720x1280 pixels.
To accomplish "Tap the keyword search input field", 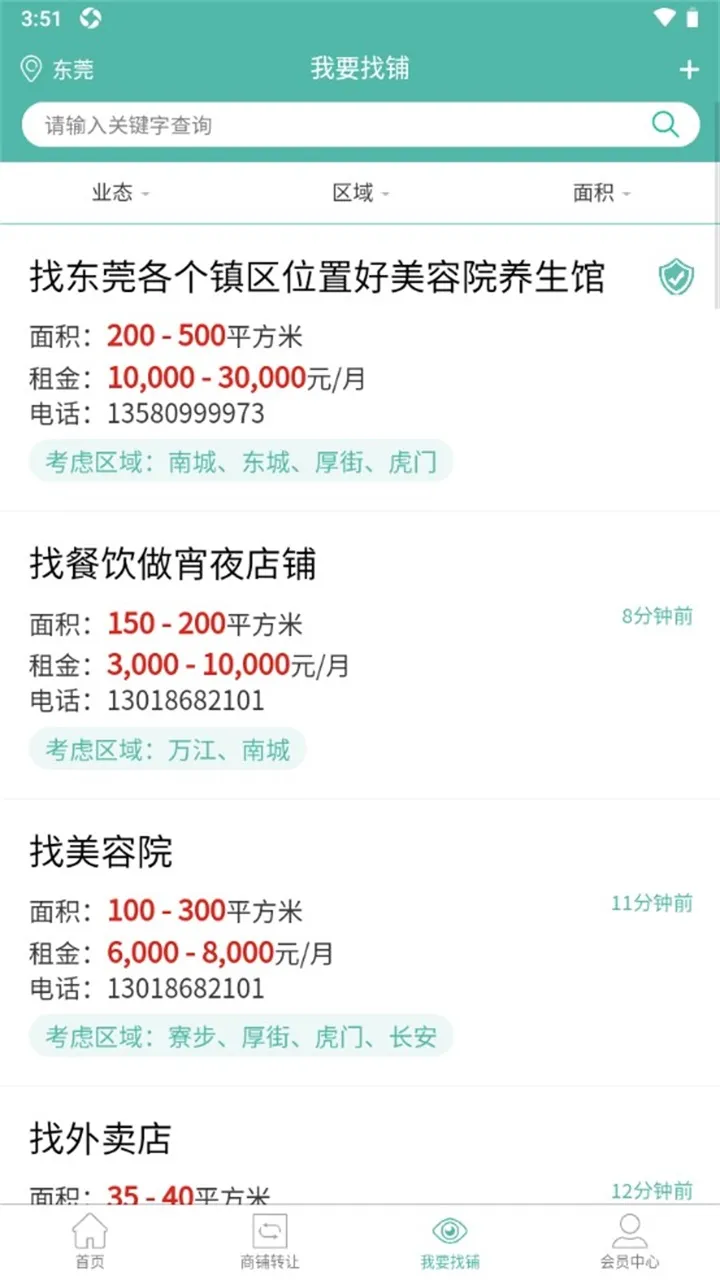I will [330, 126].
